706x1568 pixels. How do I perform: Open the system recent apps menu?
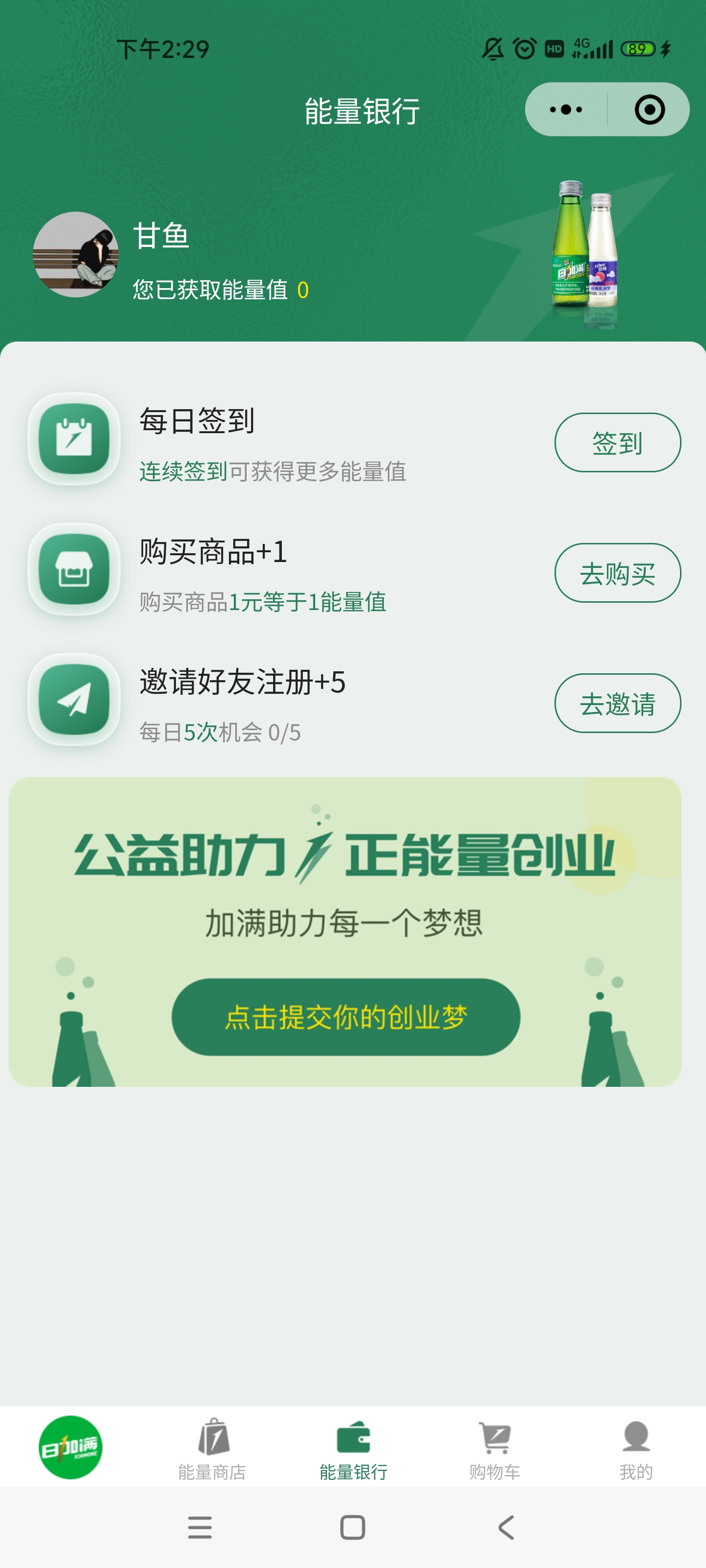coord(200,1527)
